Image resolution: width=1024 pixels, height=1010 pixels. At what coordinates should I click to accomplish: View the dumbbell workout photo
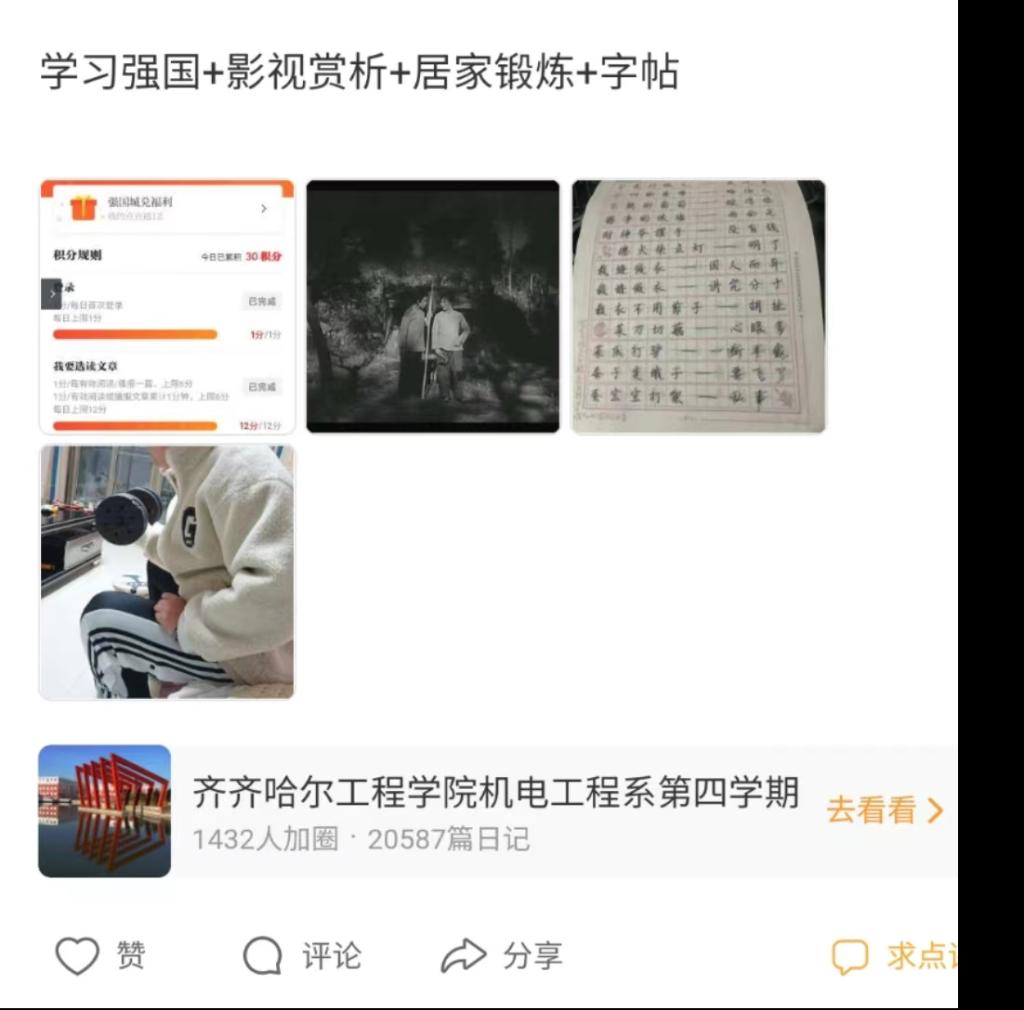point(167,572)
